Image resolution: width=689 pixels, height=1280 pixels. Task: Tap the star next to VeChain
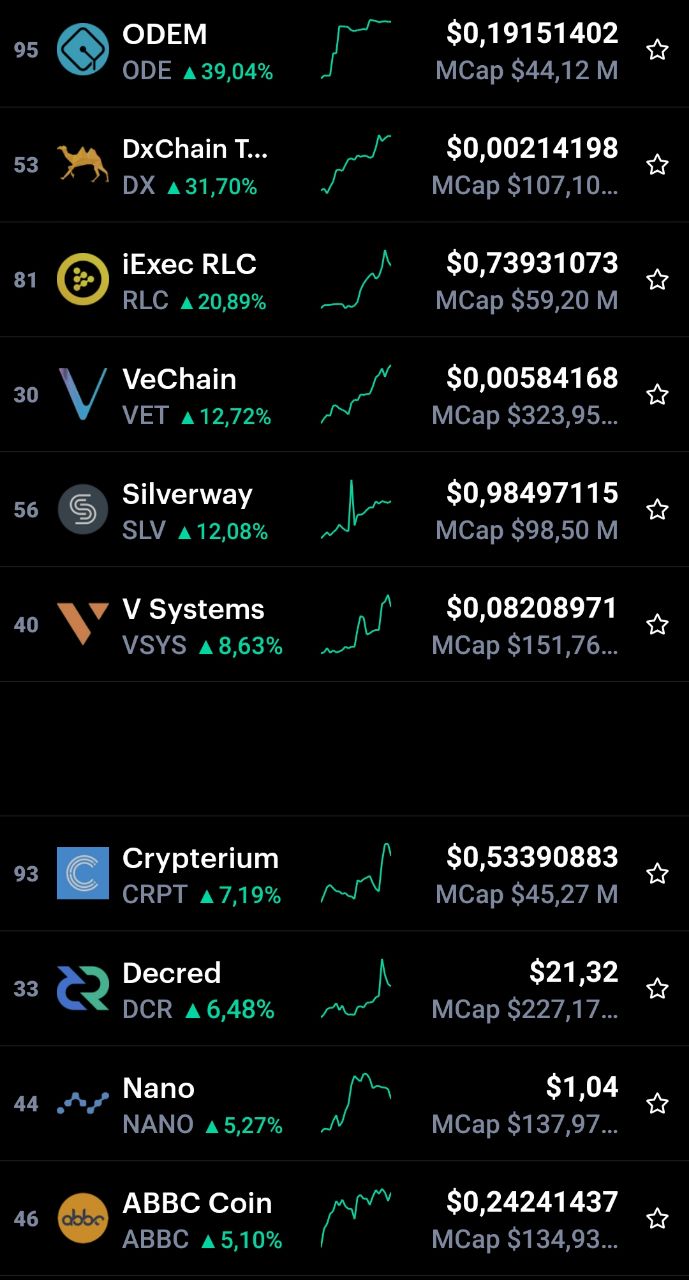[657, 395]
